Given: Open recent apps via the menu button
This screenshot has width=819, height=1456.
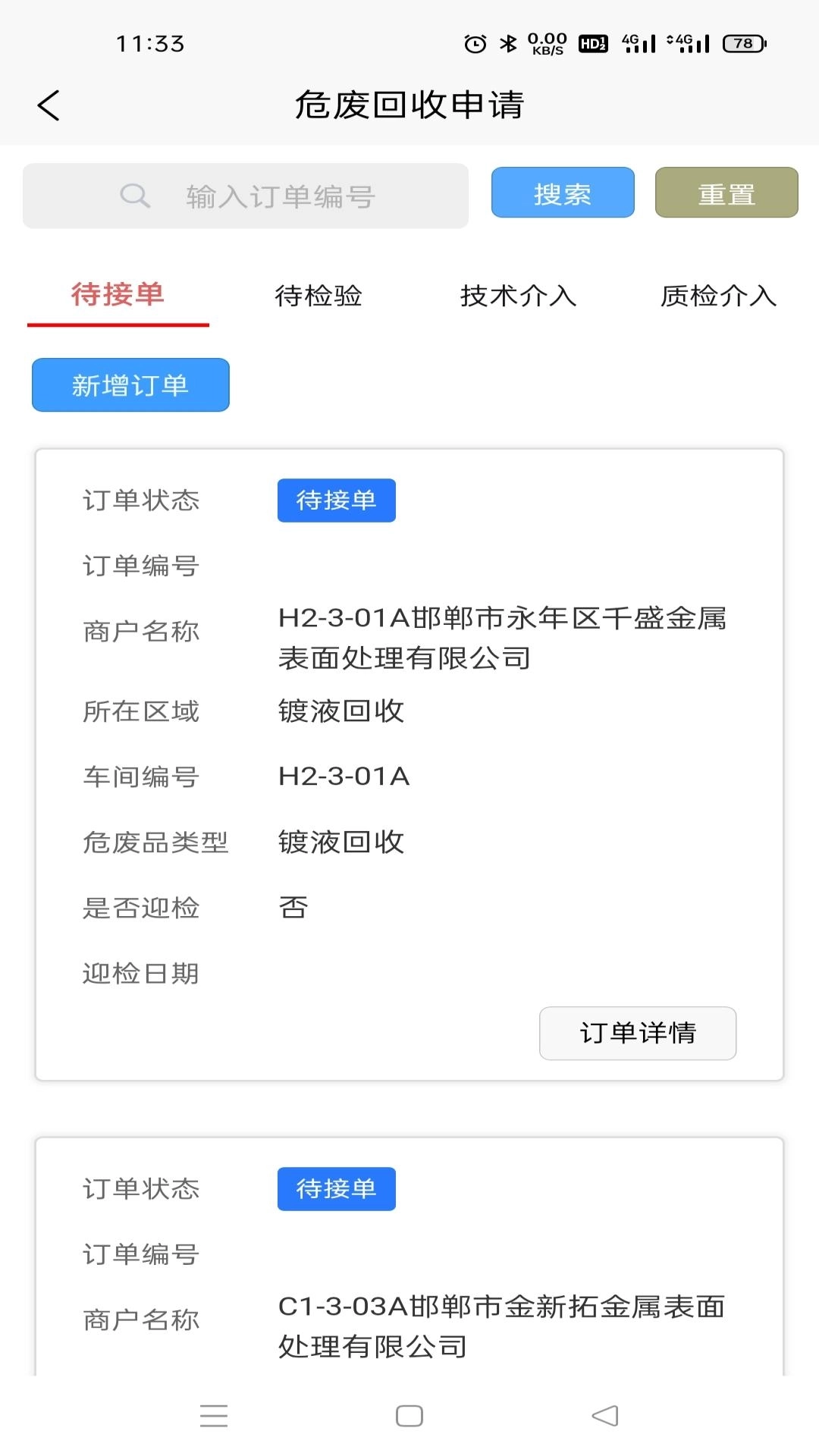Looking at the screenshot, I should [215, 1414].
